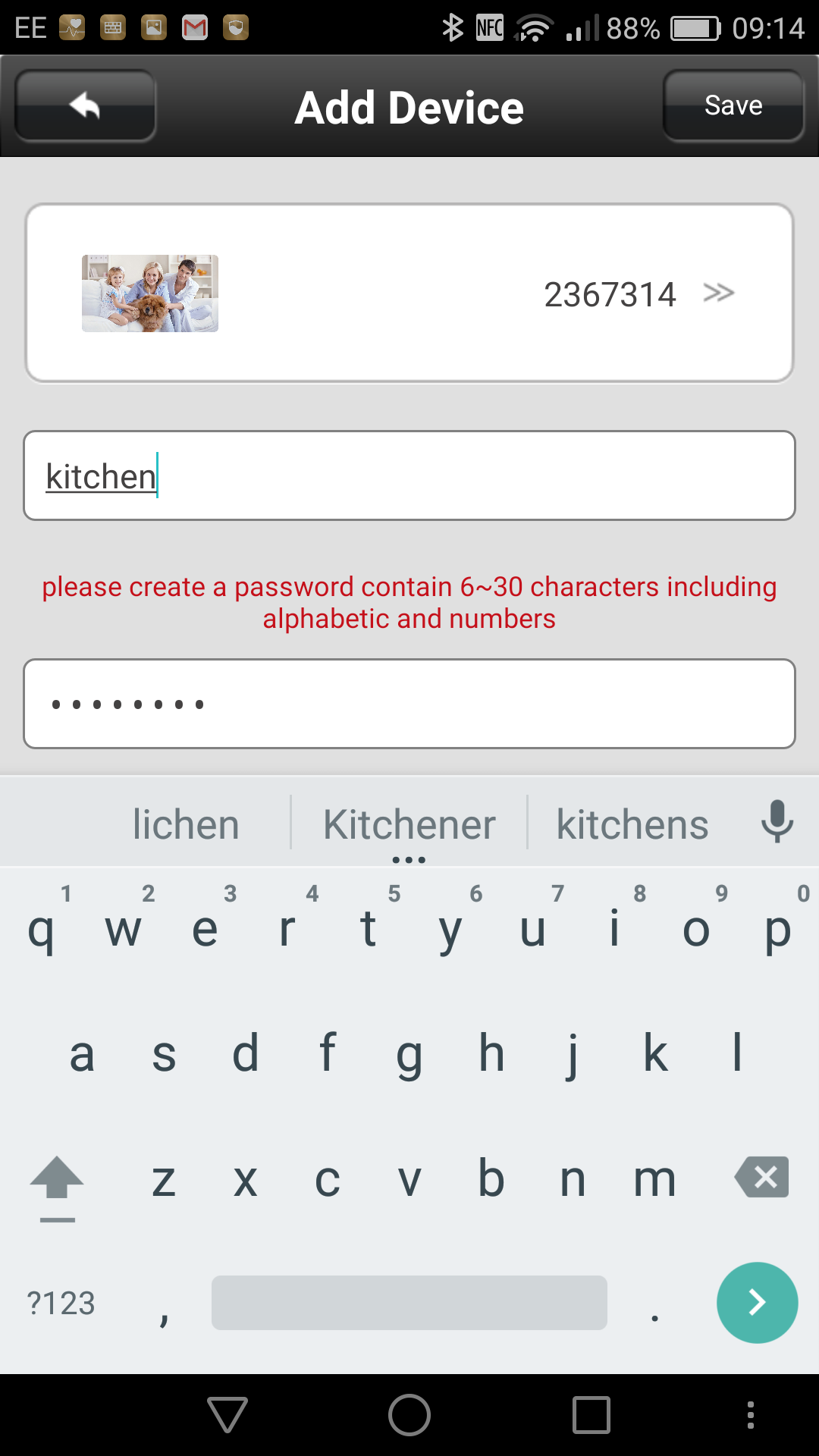Choose the "lichen" keyboard suggestion
The image size is (819, 1456).
186,824
